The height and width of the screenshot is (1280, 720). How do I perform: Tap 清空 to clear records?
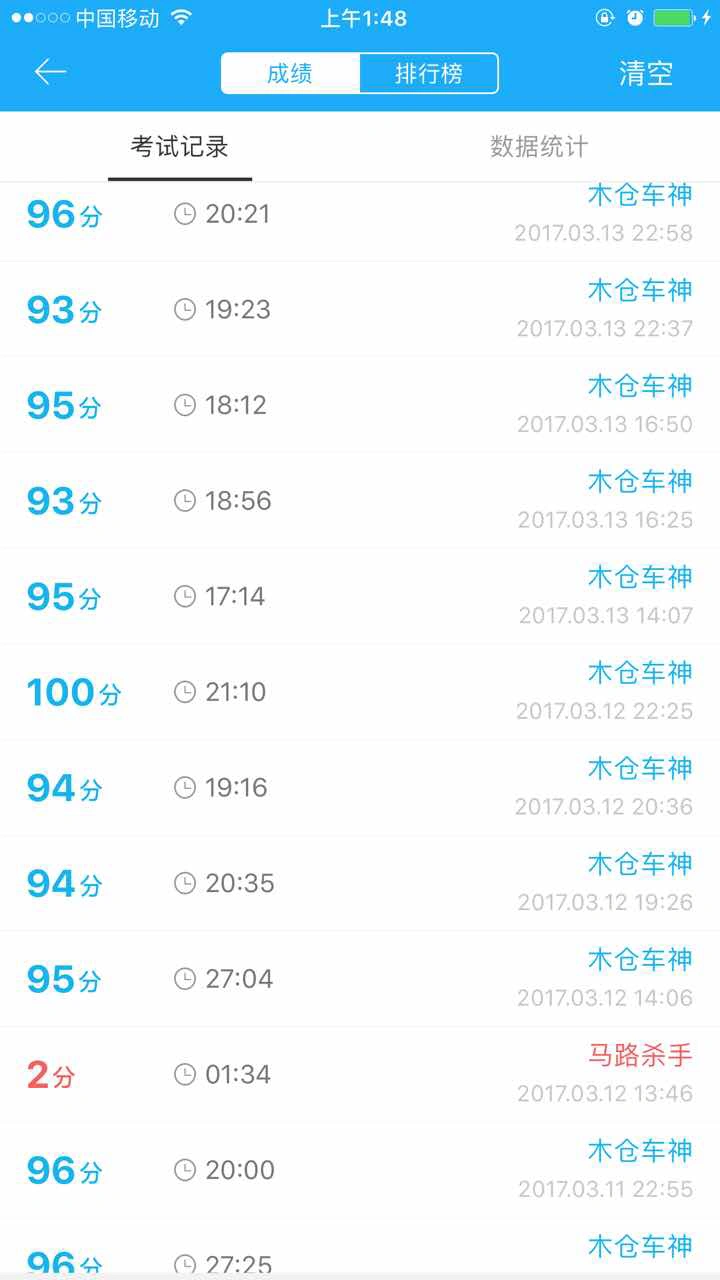click(646, 73)
